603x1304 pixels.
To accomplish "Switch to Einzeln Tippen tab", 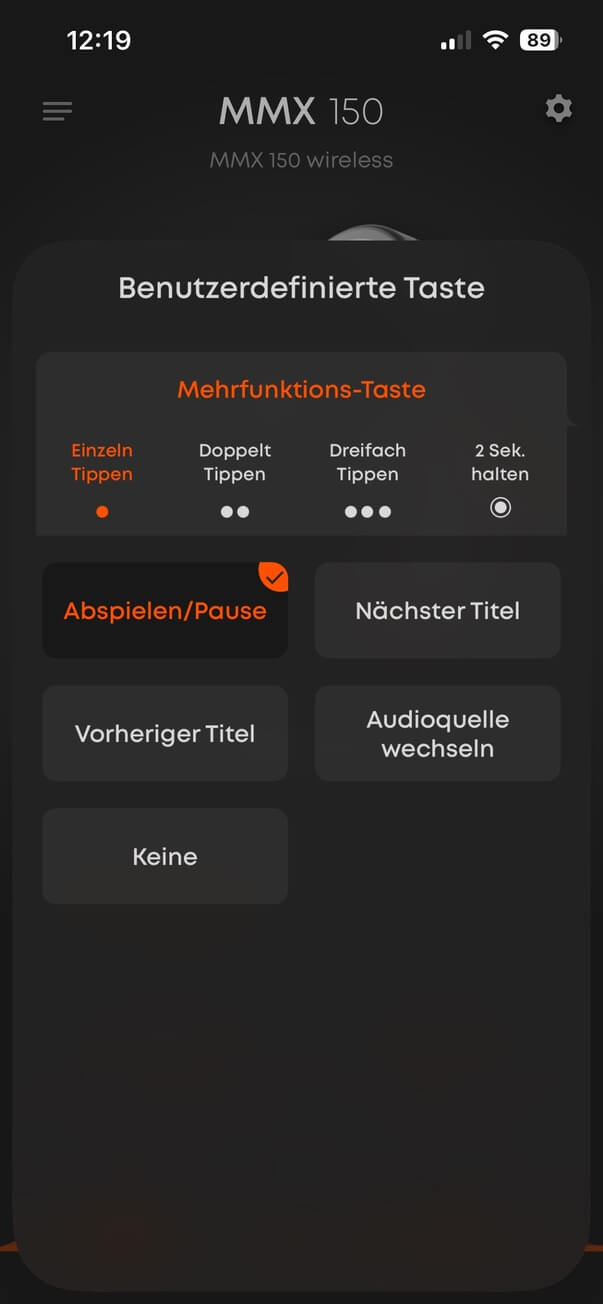I will pos(102,479).
